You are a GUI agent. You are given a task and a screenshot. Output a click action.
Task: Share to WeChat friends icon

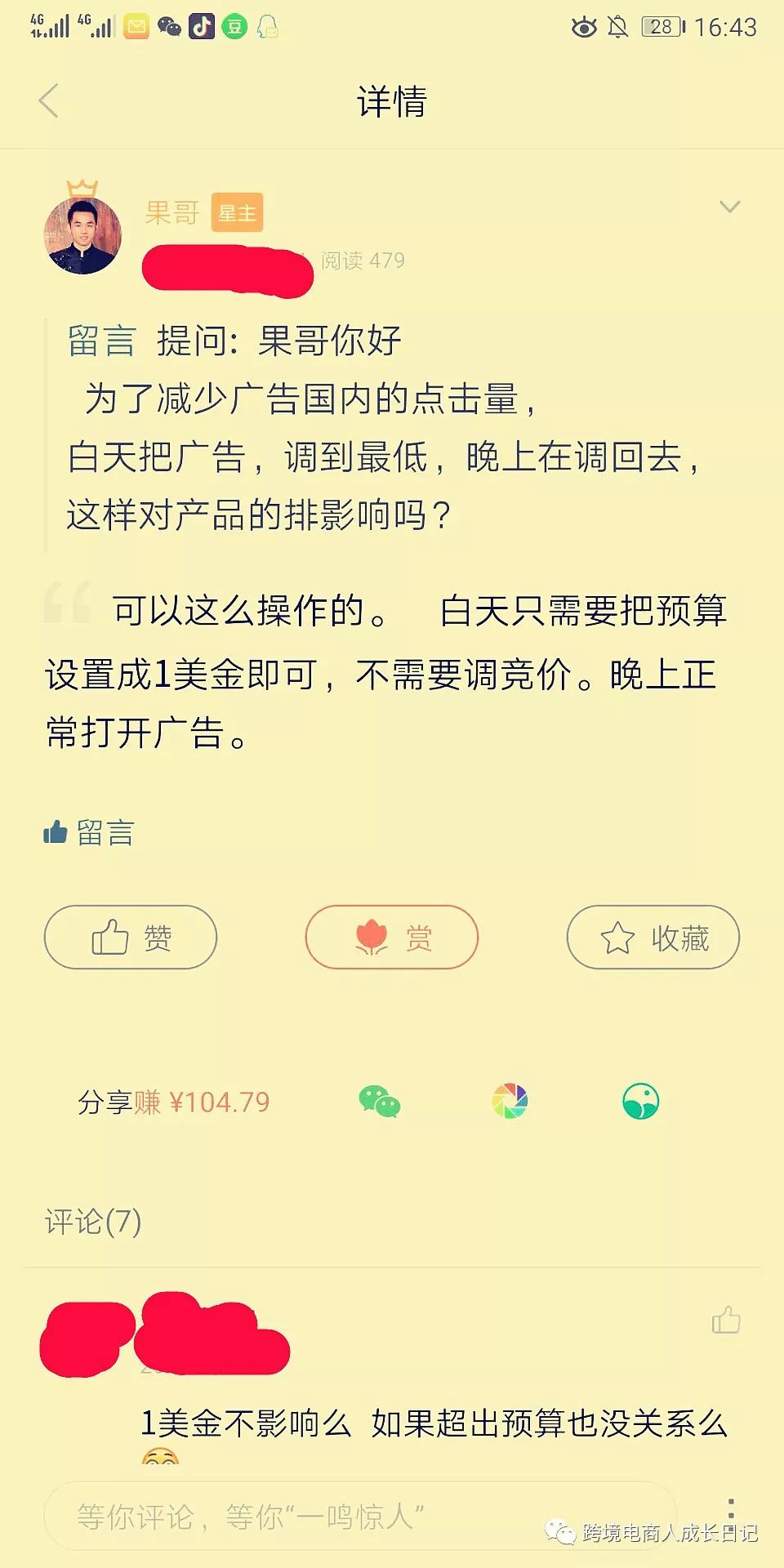[x=380, y=1102]
